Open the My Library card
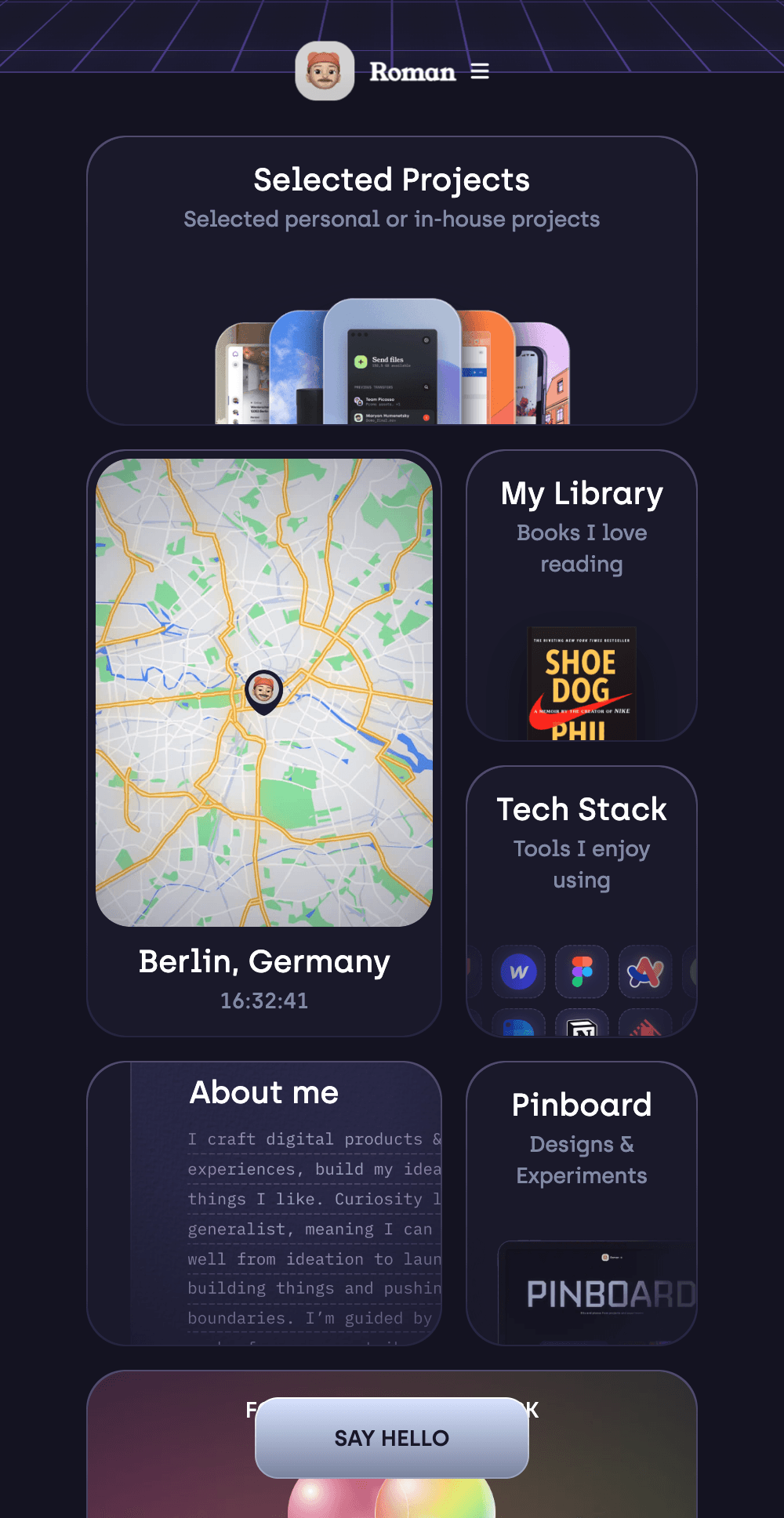The image size is (784, 1518). (x=582, y=549)
